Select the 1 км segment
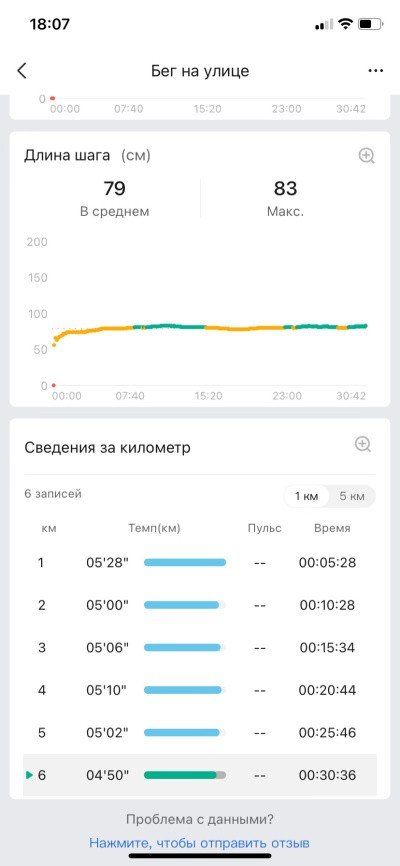This screenshot has height=866, width=400. (306, 496)
